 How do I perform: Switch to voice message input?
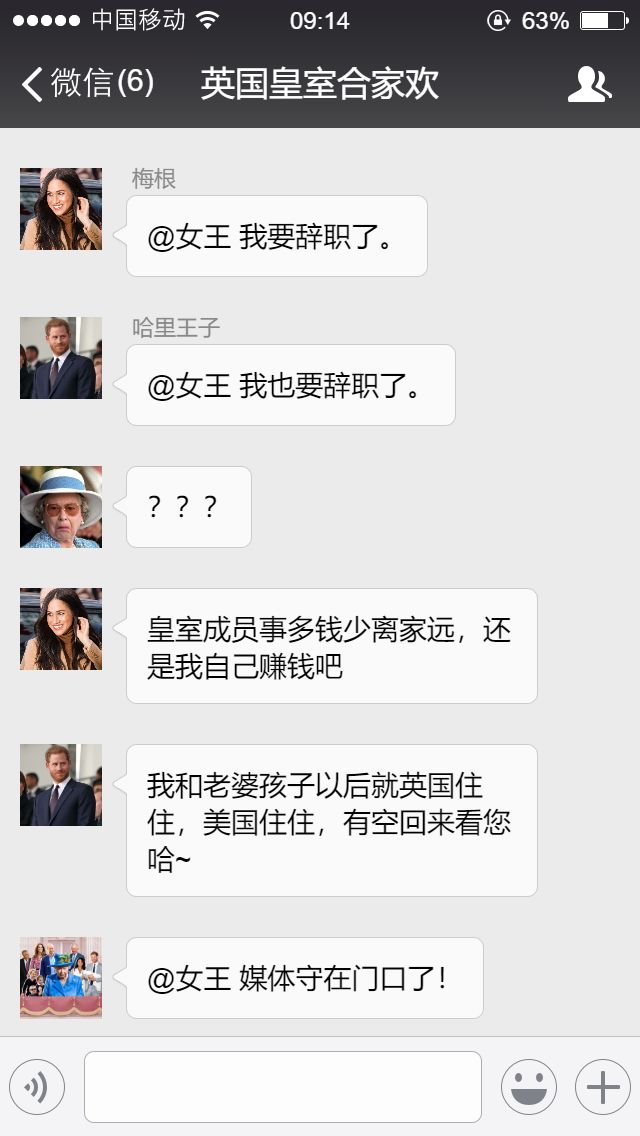[x=37, y=1086]
